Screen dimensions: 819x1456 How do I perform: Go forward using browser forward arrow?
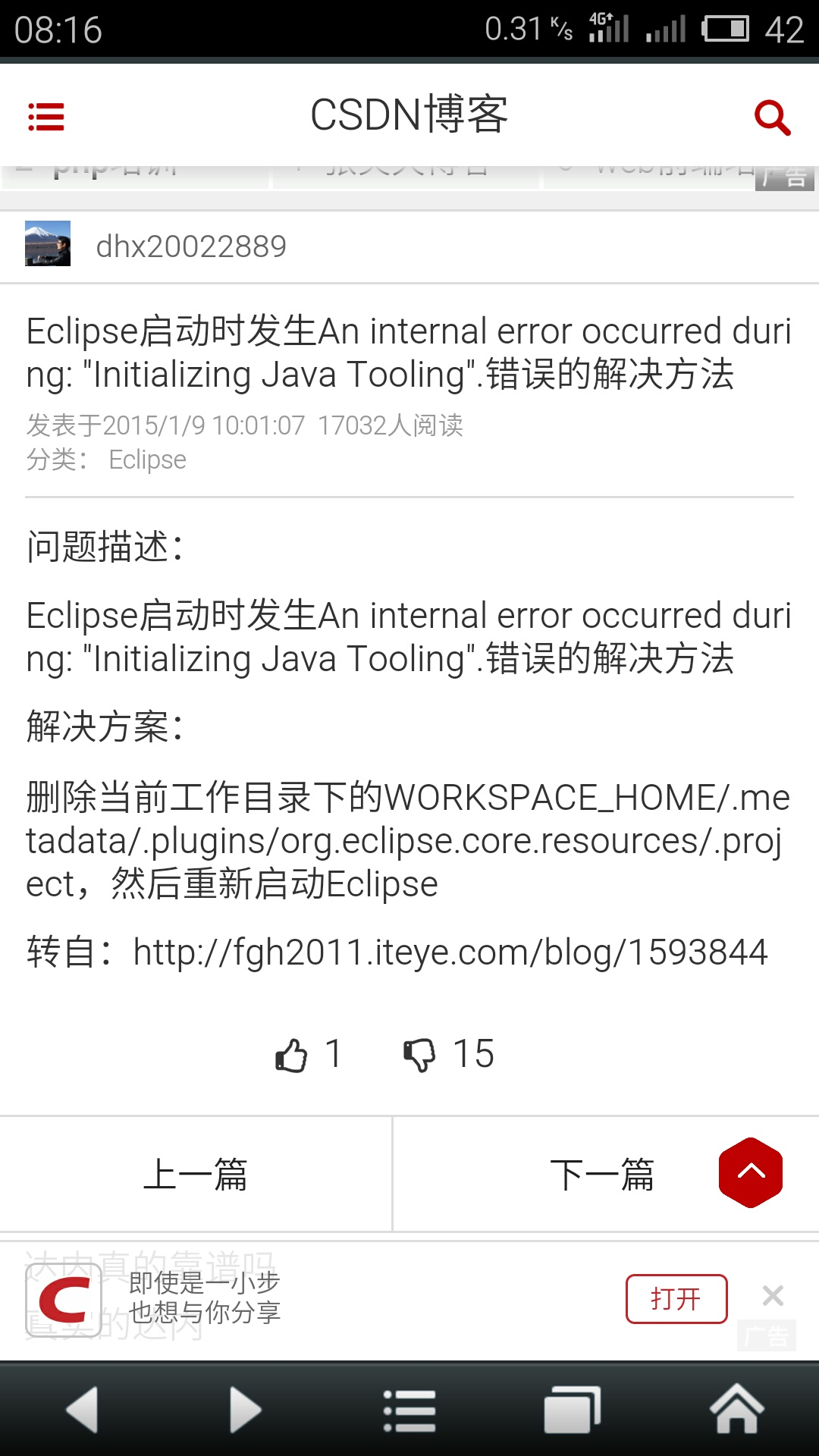[x=245, y=1410]
